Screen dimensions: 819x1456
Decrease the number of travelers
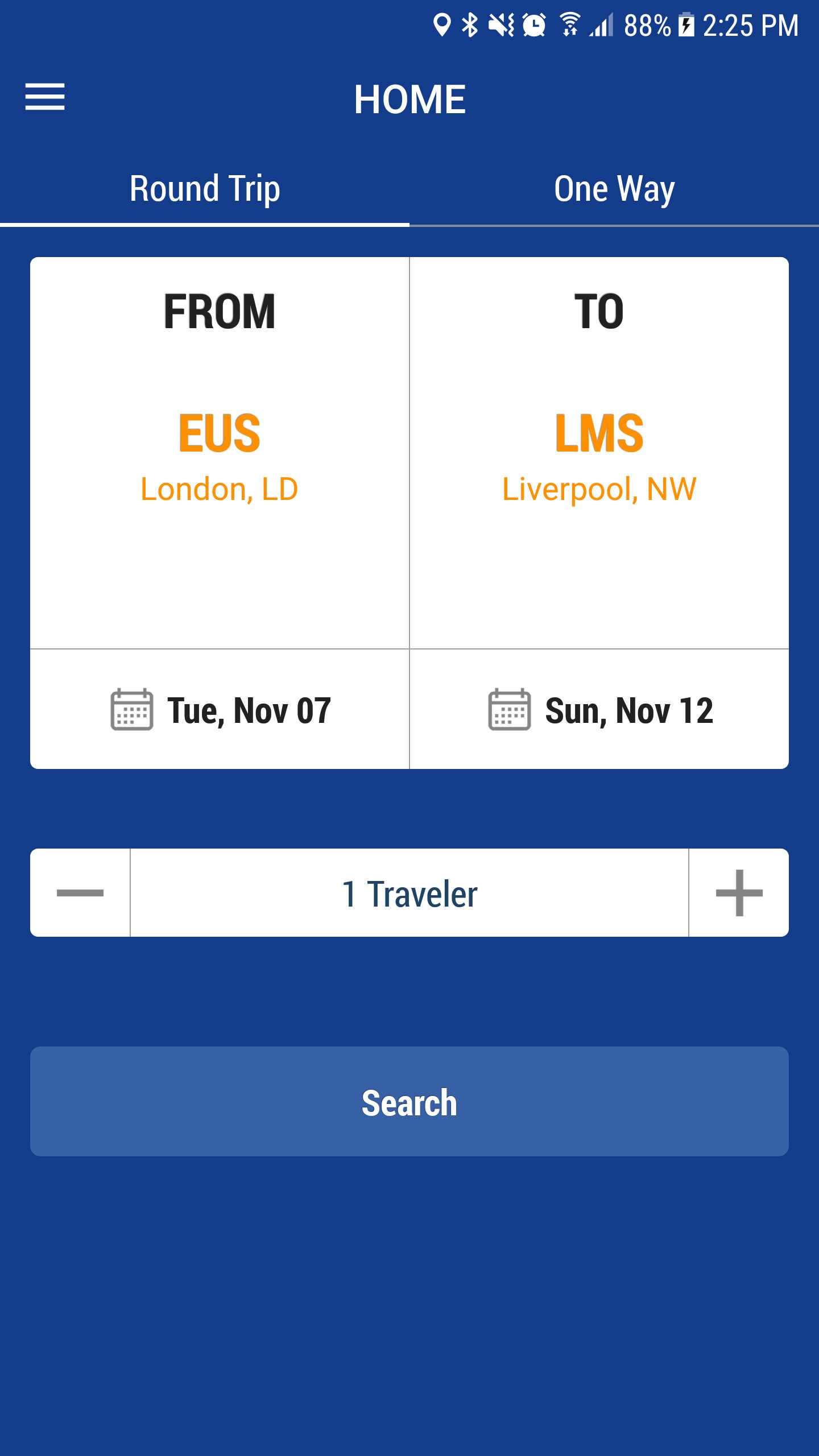pyautogui.click(x=80, y=893)
